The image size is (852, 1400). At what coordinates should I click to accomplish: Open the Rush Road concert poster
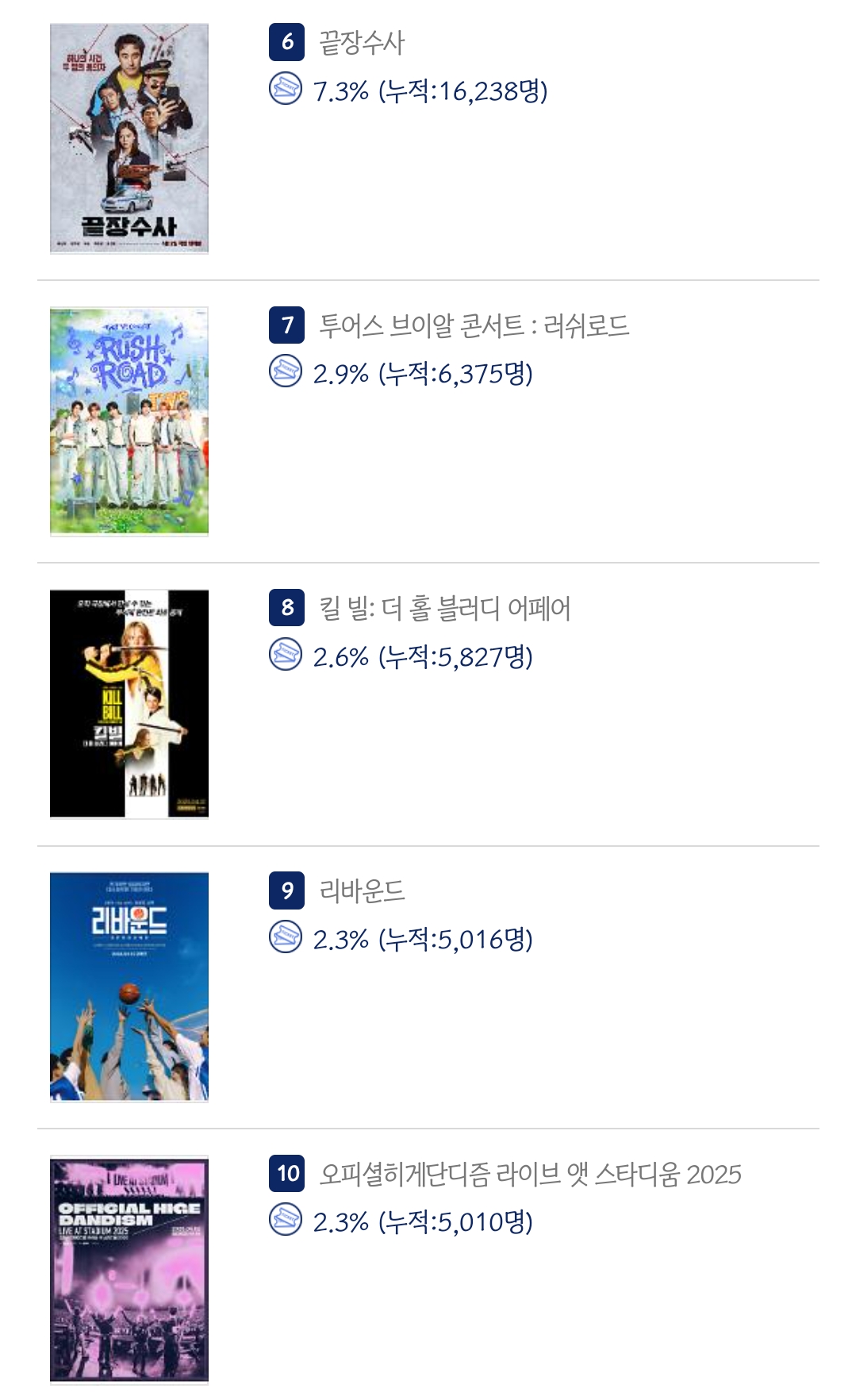click(129, 421)
